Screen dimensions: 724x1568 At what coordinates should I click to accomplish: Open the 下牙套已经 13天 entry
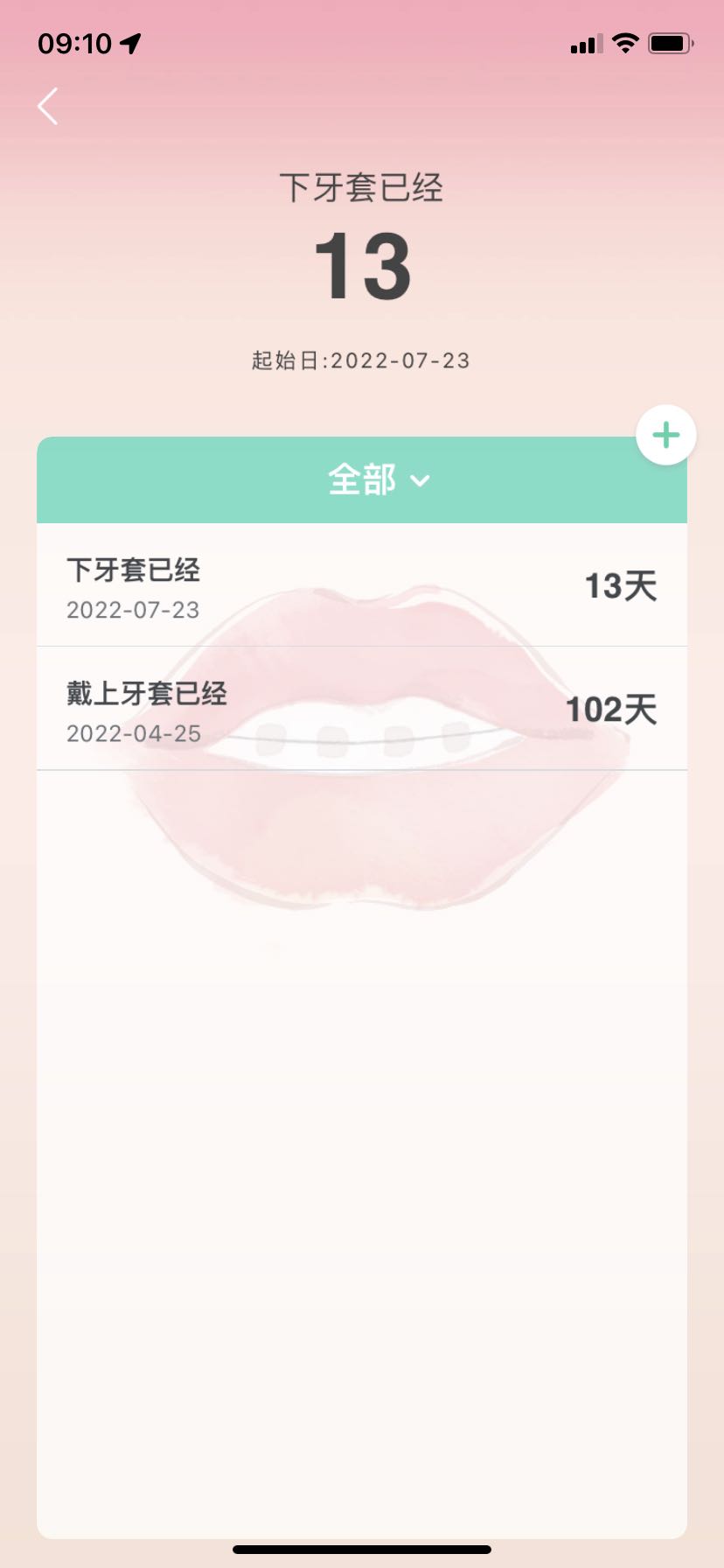click(x=362, y=585)
